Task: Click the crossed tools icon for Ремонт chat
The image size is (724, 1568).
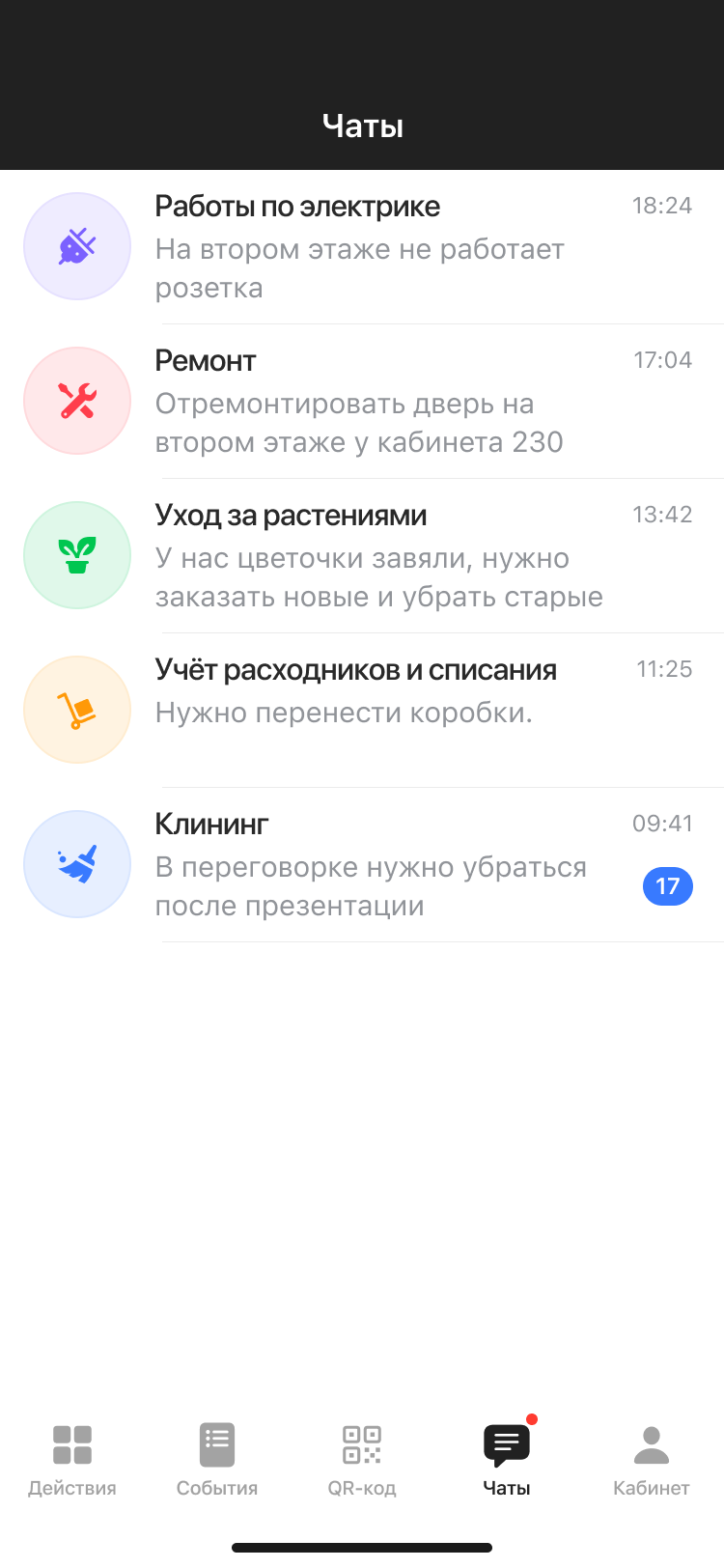Action: click(77, 401)
